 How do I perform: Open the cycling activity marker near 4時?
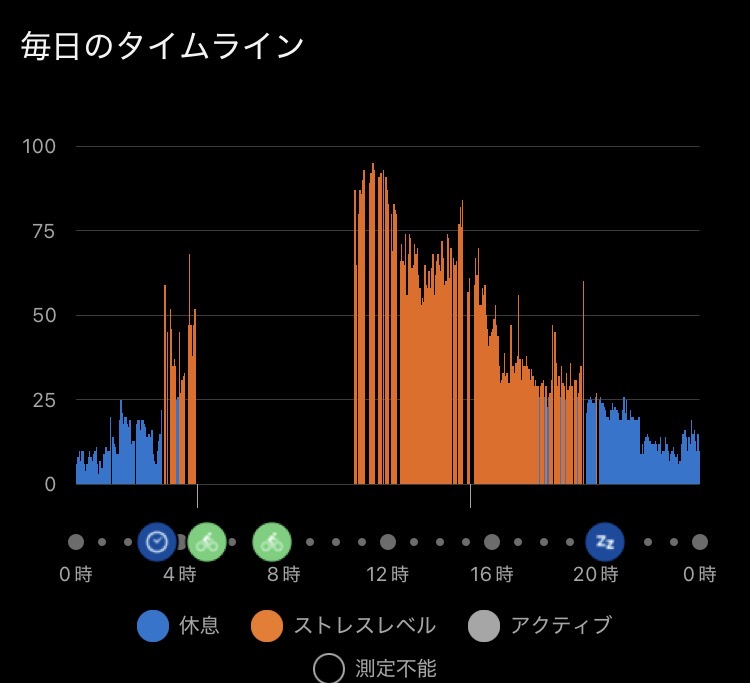click(207, 542)
